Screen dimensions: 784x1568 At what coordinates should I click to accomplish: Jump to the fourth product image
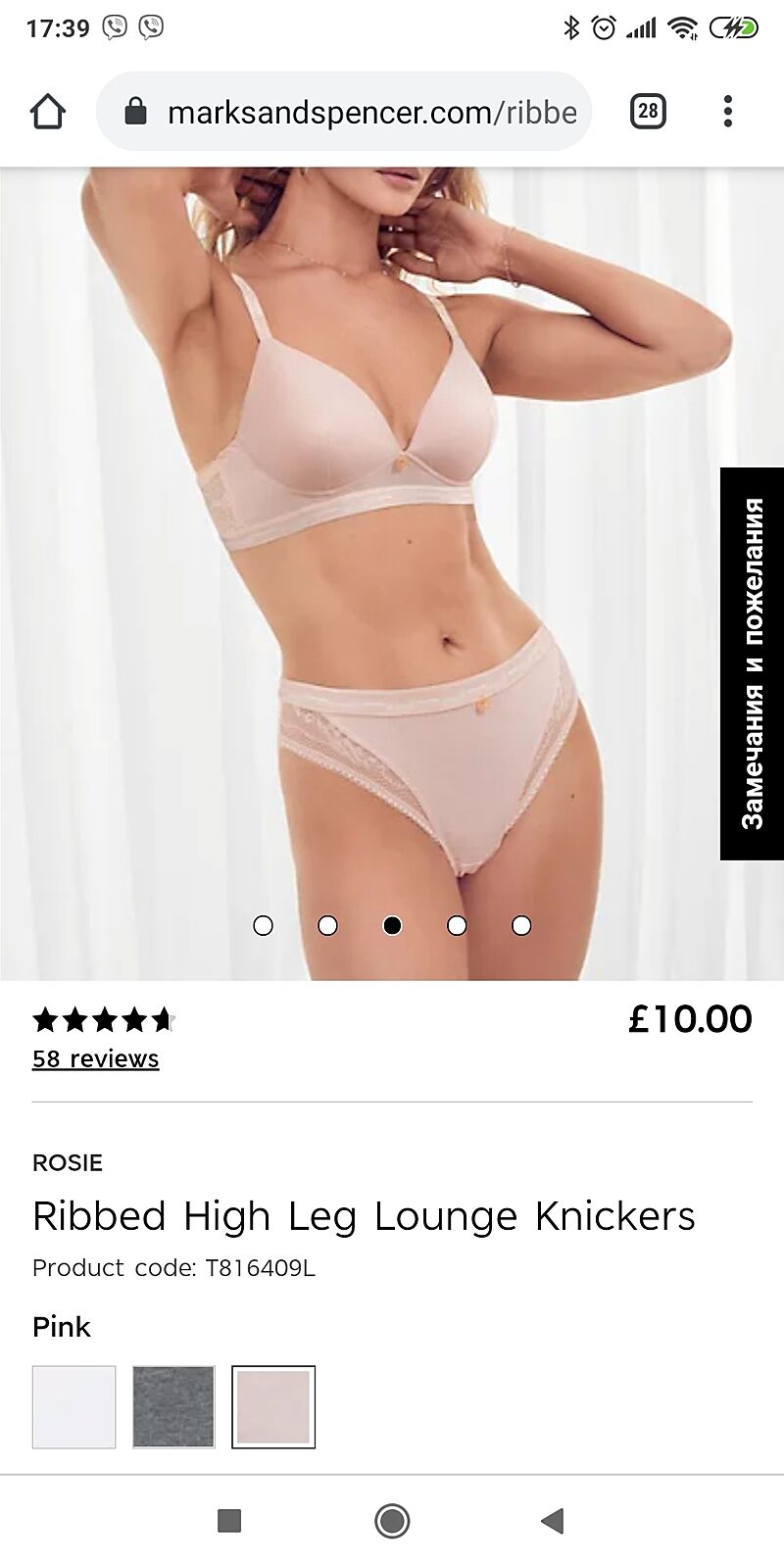(x=457, y=925)
